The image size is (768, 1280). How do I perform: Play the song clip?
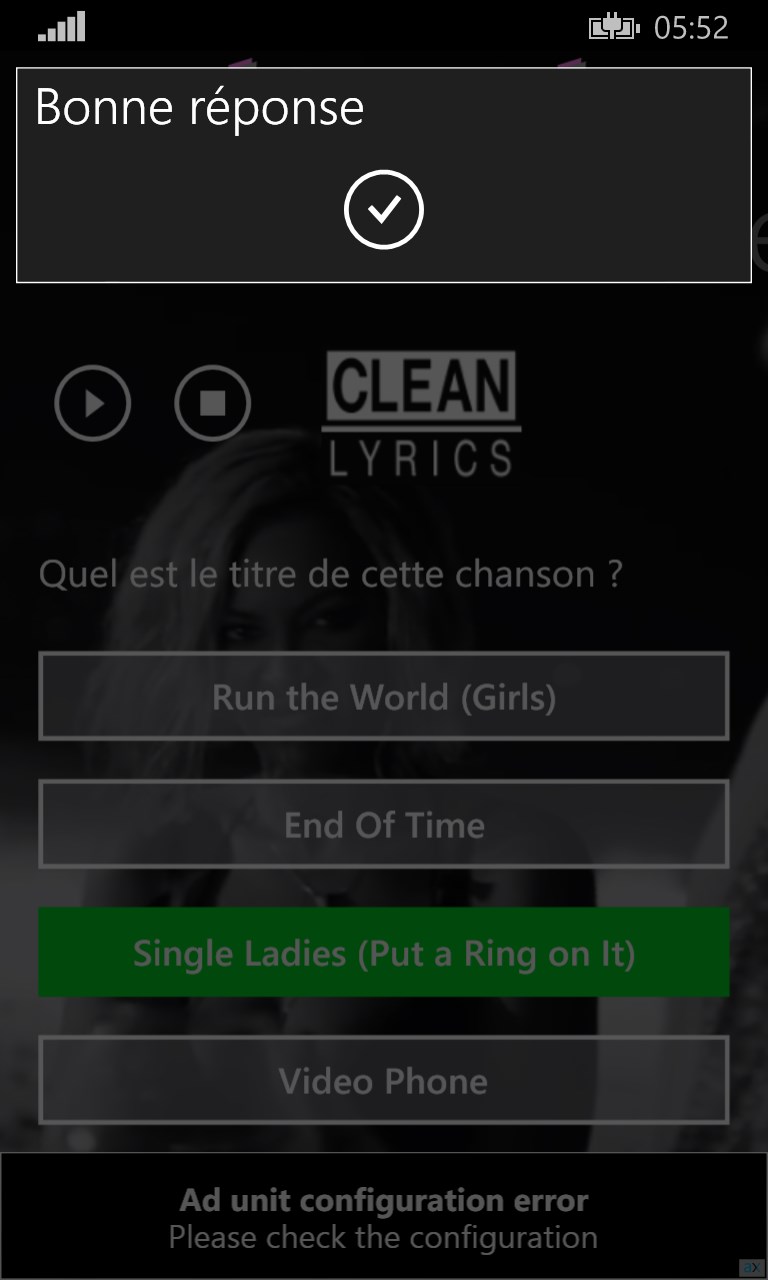(93, 403)
